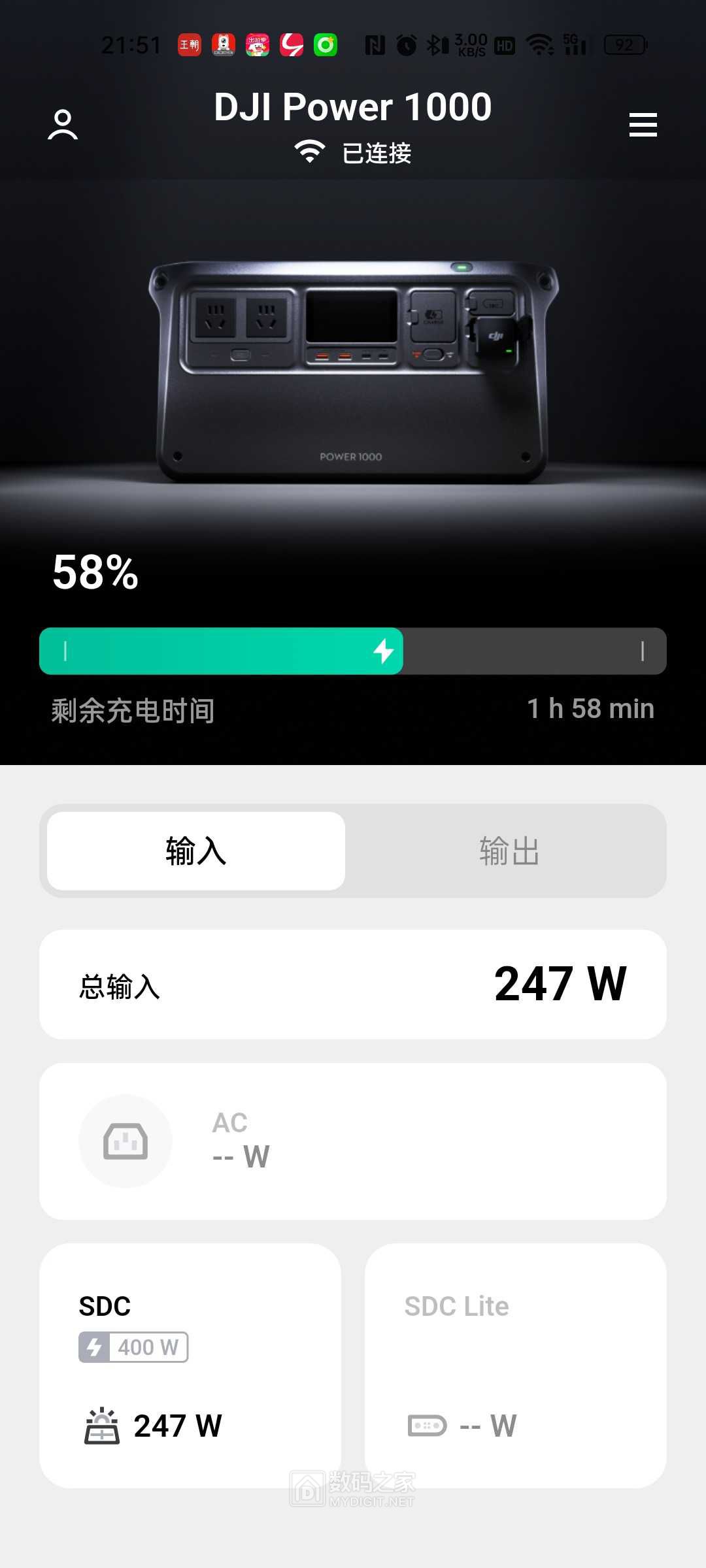This screenshot has width=706, height=1568.
Task: Open the hamburger menu at top right
Action: click(643, 125)
